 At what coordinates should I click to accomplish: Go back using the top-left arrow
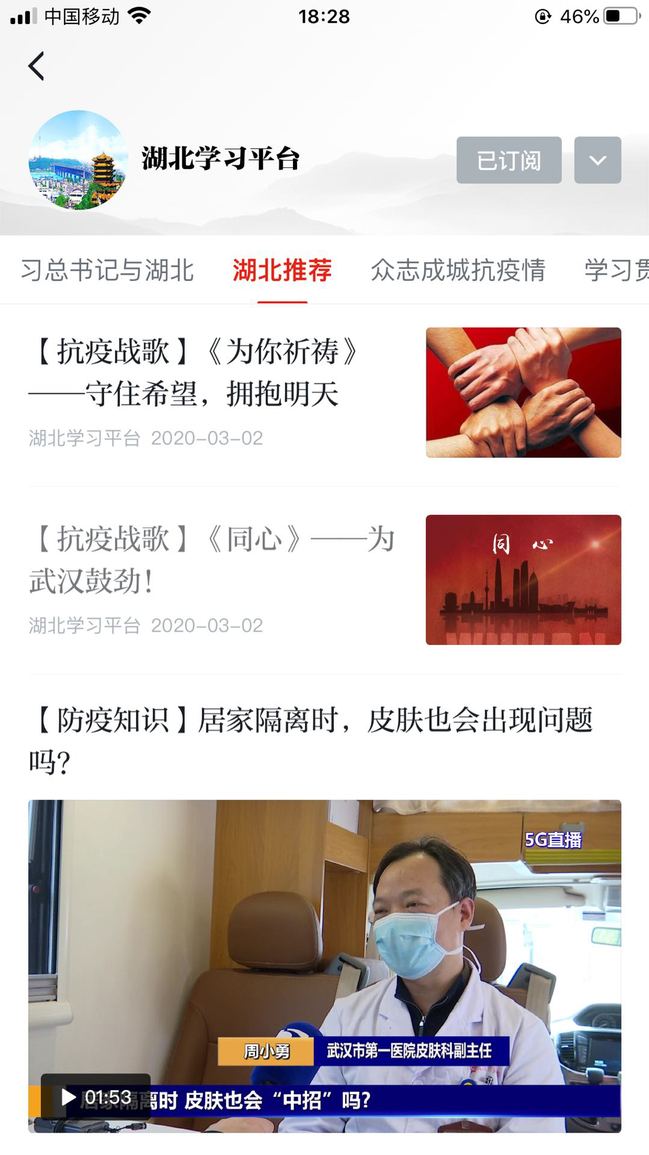(37, 66)
